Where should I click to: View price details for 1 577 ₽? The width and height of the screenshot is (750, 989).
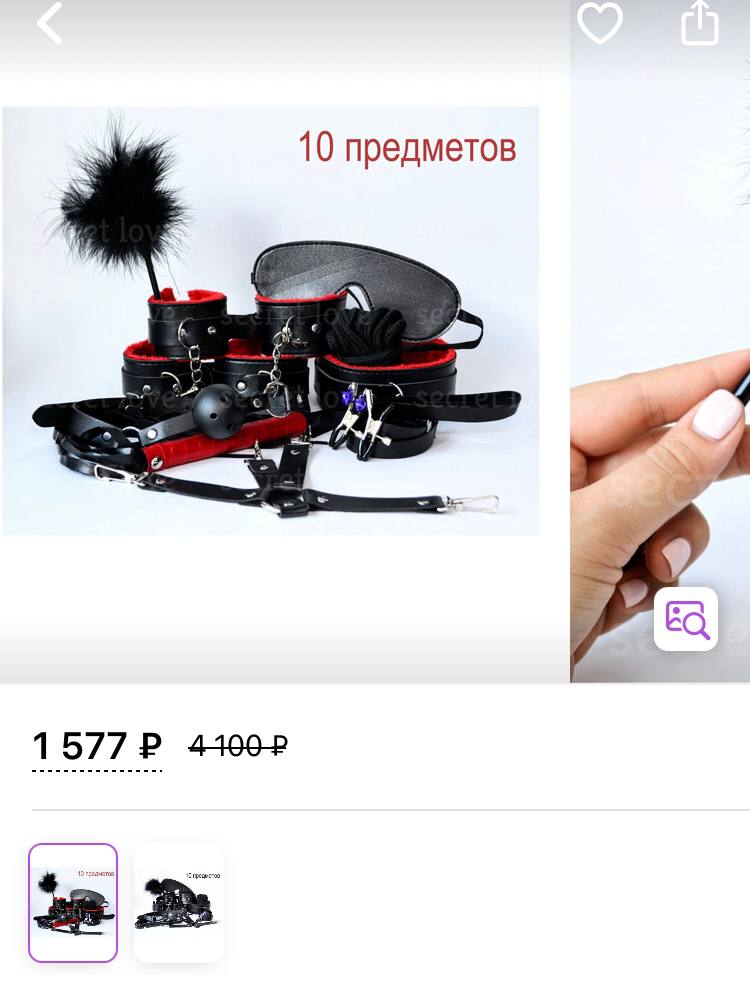97,747
